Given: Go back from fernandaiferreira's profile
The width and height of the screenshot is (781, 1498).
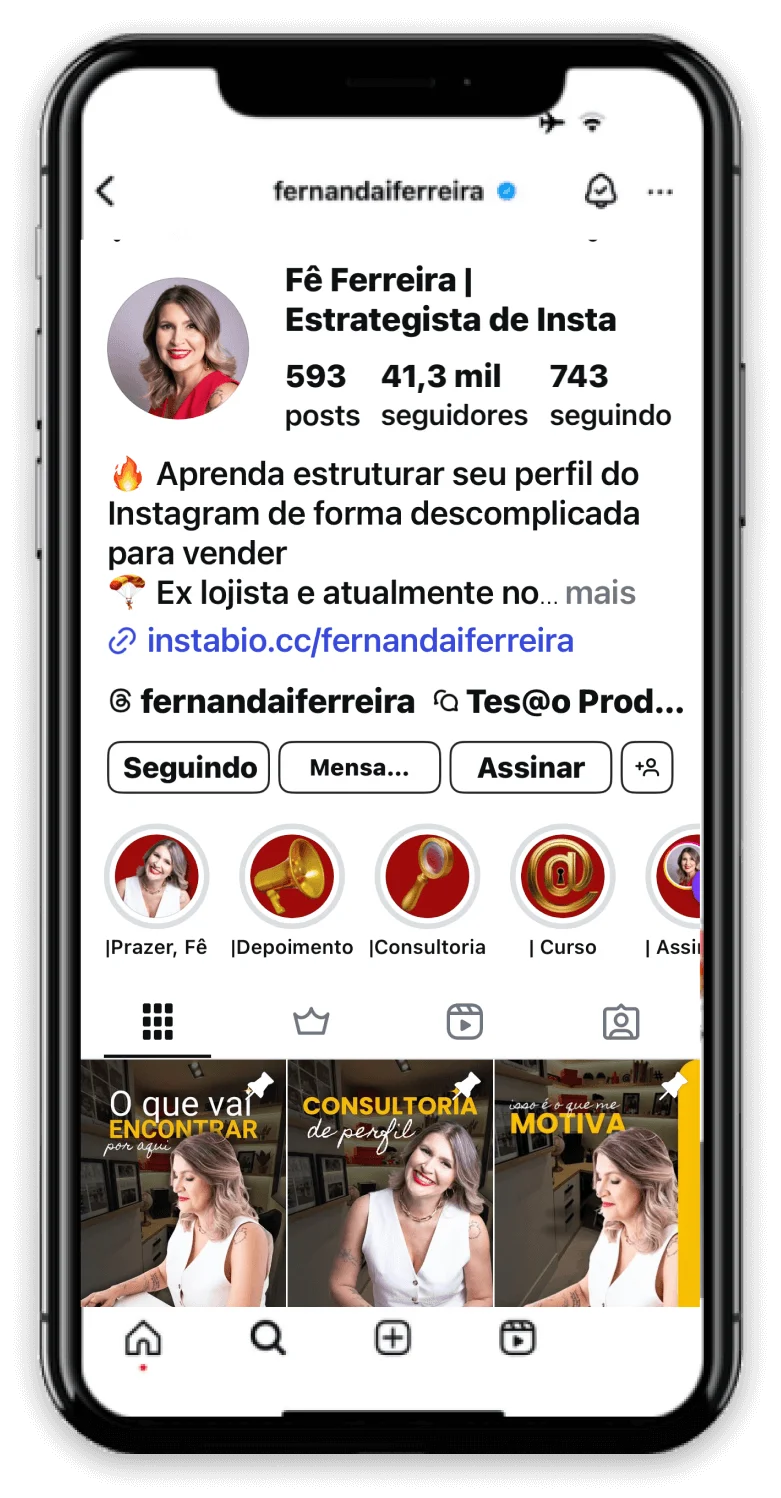Looking at the screenshot, I should (106, 191).
